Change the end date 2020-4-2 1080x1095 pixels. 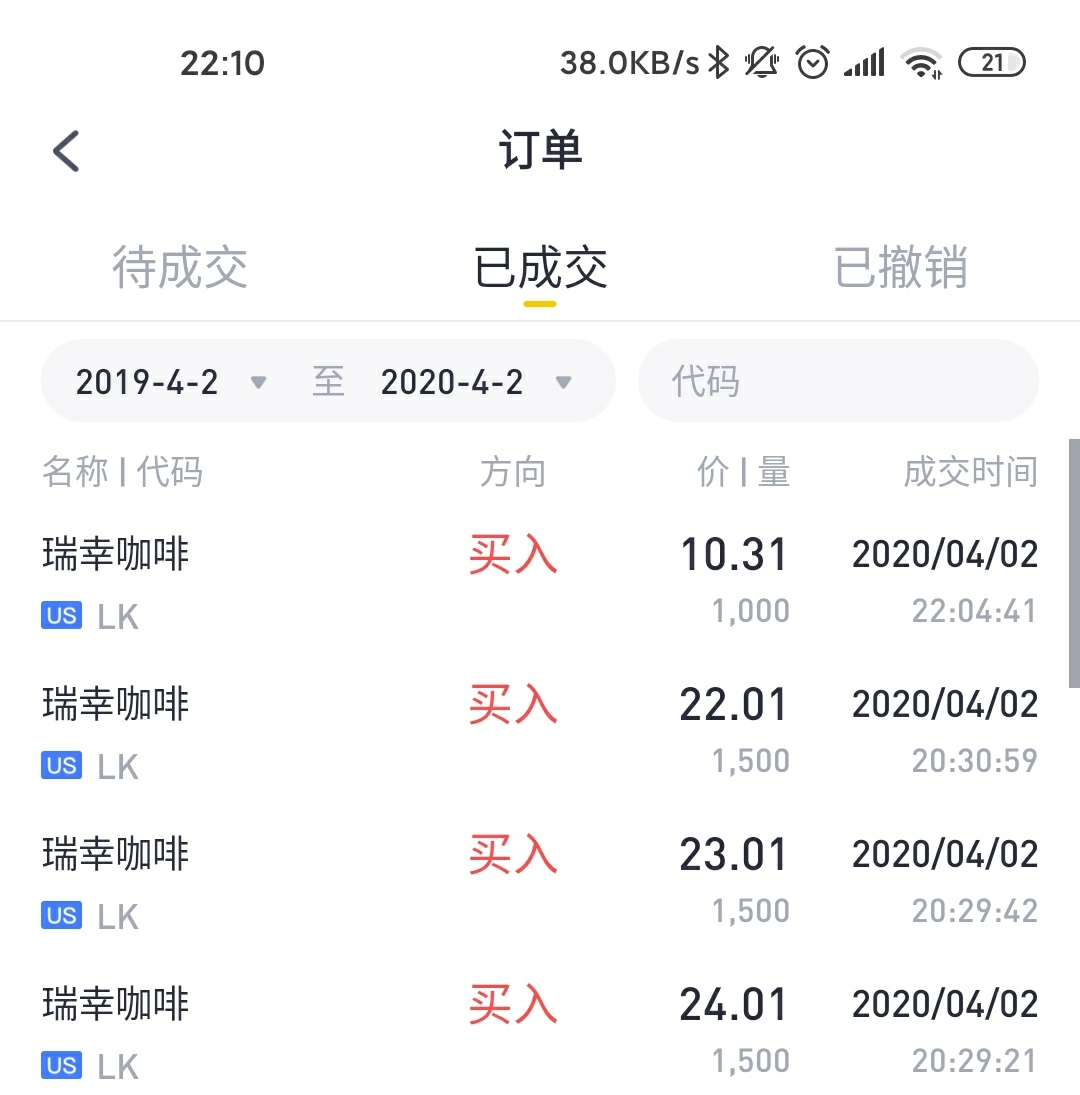[475, 382]
